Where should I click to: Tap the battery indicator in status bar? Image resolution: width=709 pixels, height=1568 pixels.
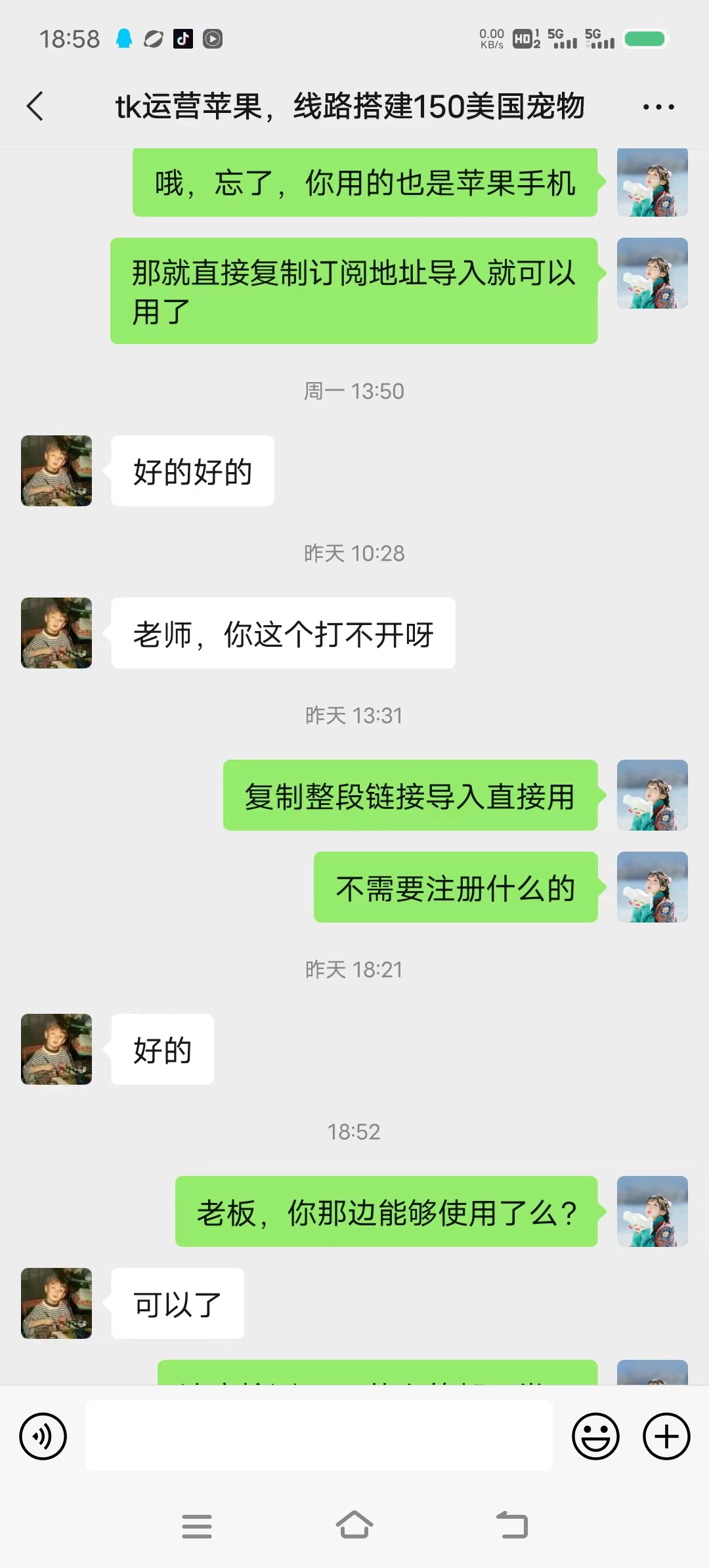[x=645, y=39]
